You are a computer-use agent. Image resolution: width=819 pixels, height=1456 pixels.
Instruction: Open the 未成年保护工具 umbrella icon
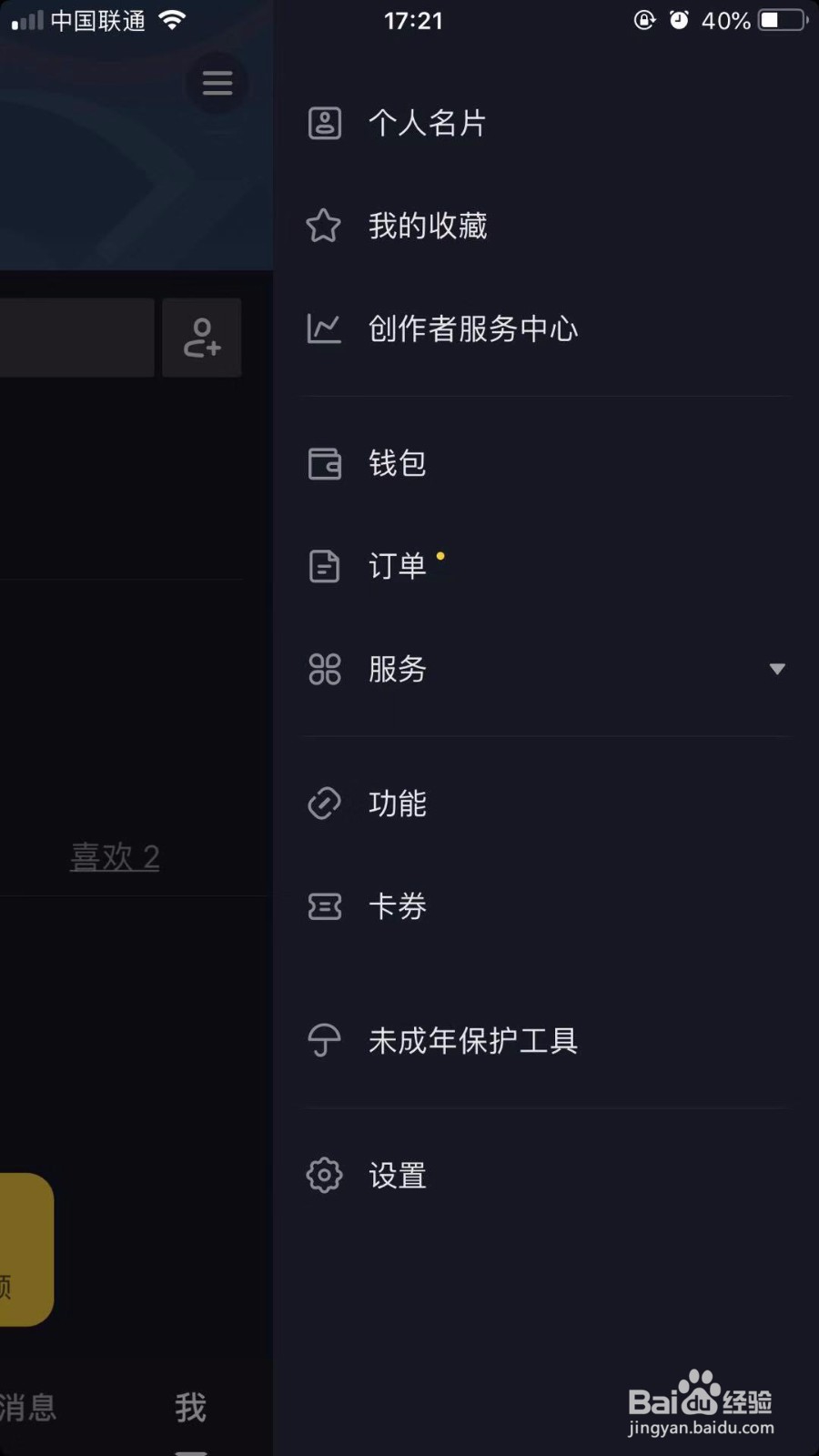[324, 1040]
